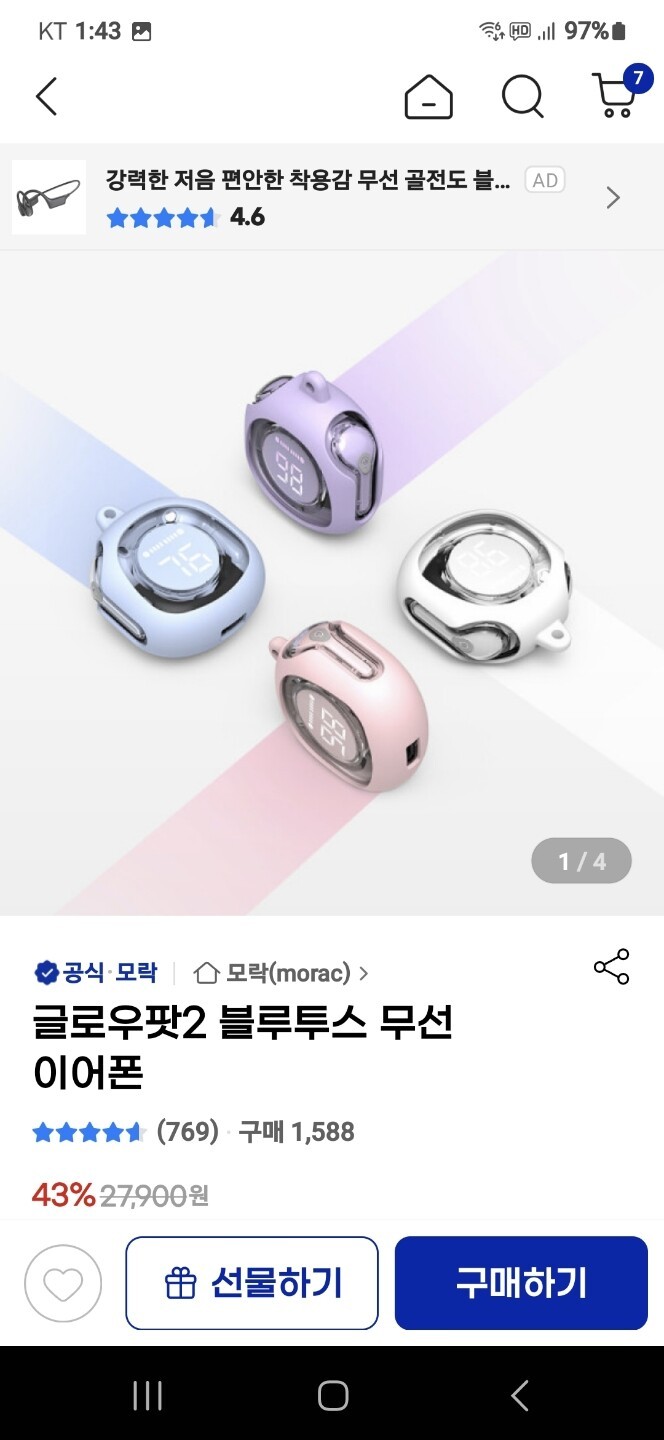Viewport: 664px width, 1440px height.
Task: Tap the earphone product image
Action: pos(332,582)
